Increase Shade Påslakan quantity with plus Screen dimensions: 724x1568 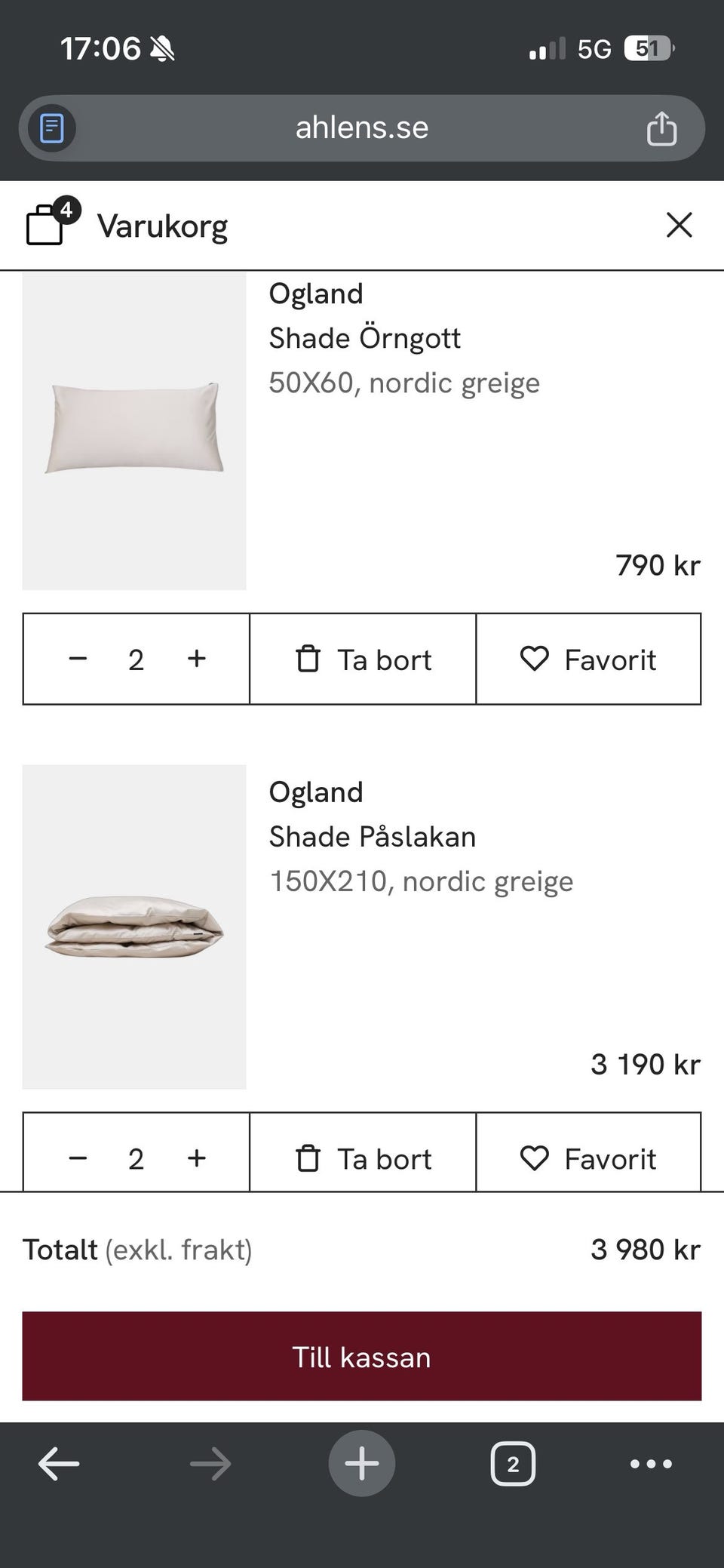click(x=196, y=1158)
